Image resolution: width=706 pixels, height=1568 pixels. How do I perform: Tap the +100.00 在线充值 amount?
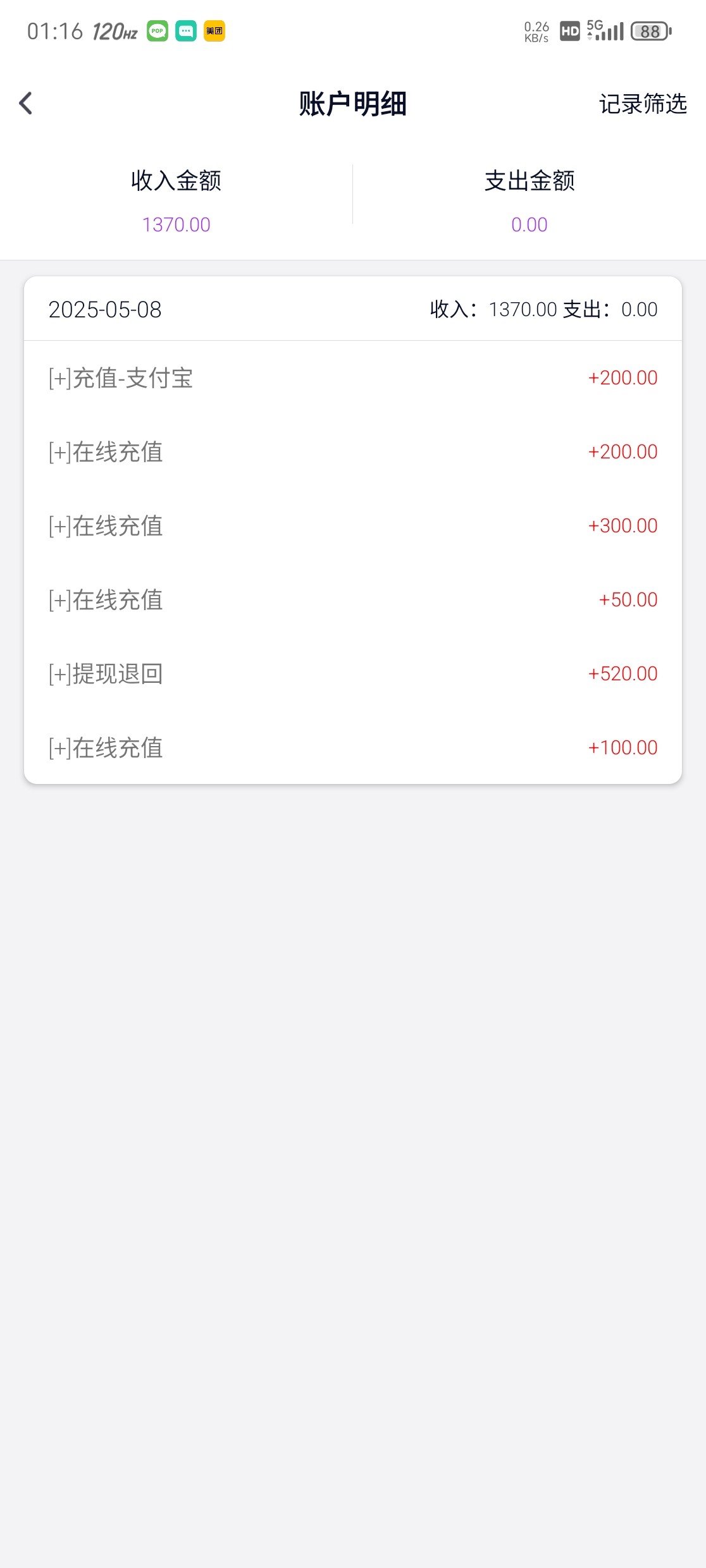point(622,747)
